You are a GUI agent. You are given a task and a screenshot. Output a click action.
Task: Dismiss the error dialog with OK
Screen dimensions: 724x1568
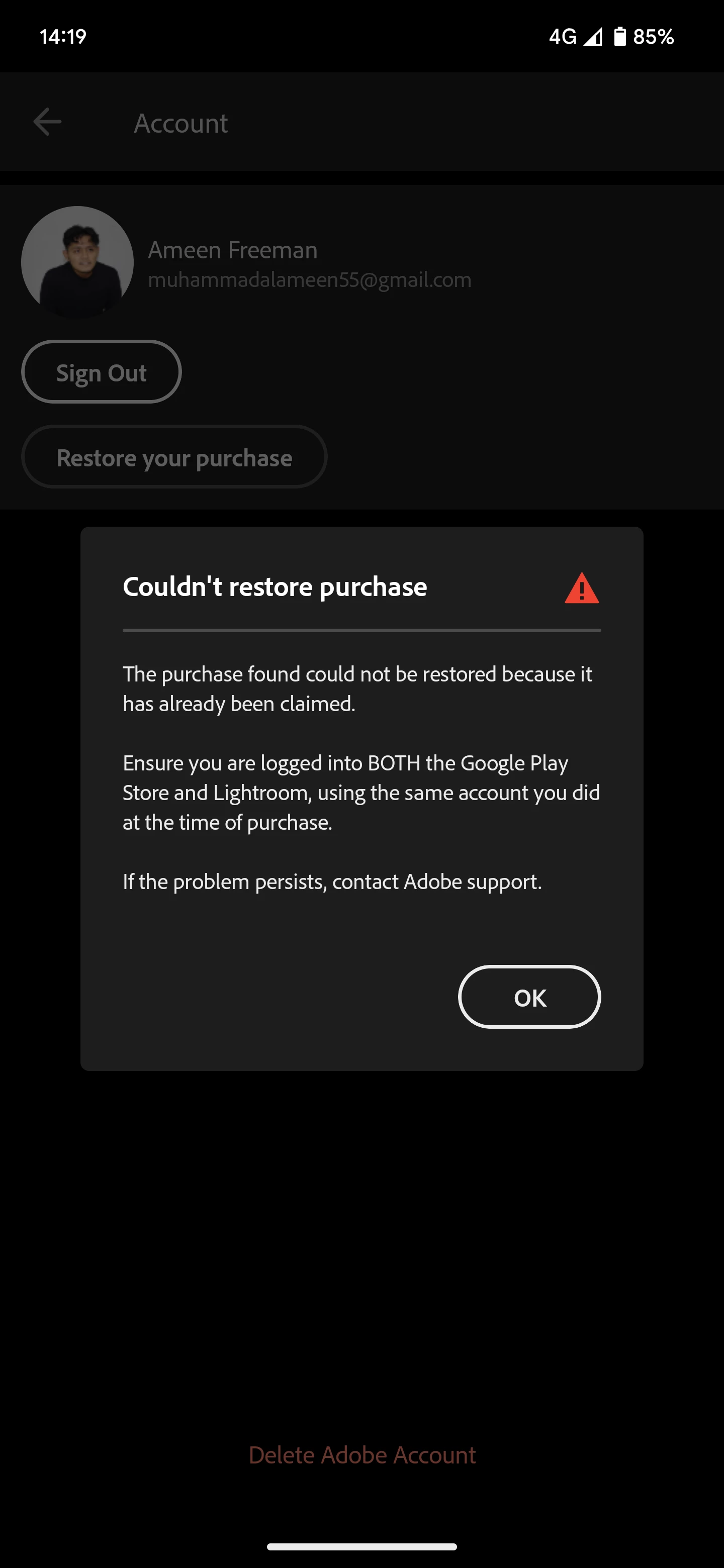click(529, 997)
